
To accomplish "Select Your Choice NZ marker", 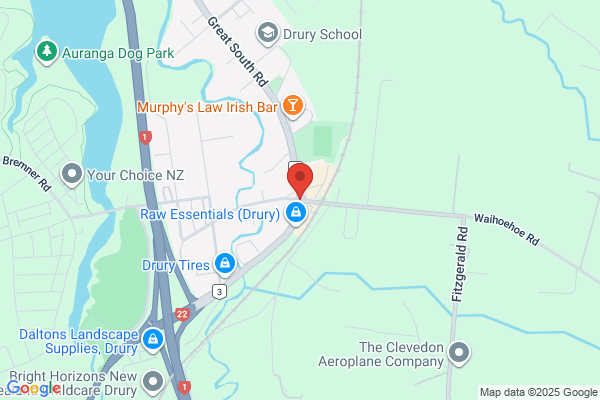I will [71, 174].
